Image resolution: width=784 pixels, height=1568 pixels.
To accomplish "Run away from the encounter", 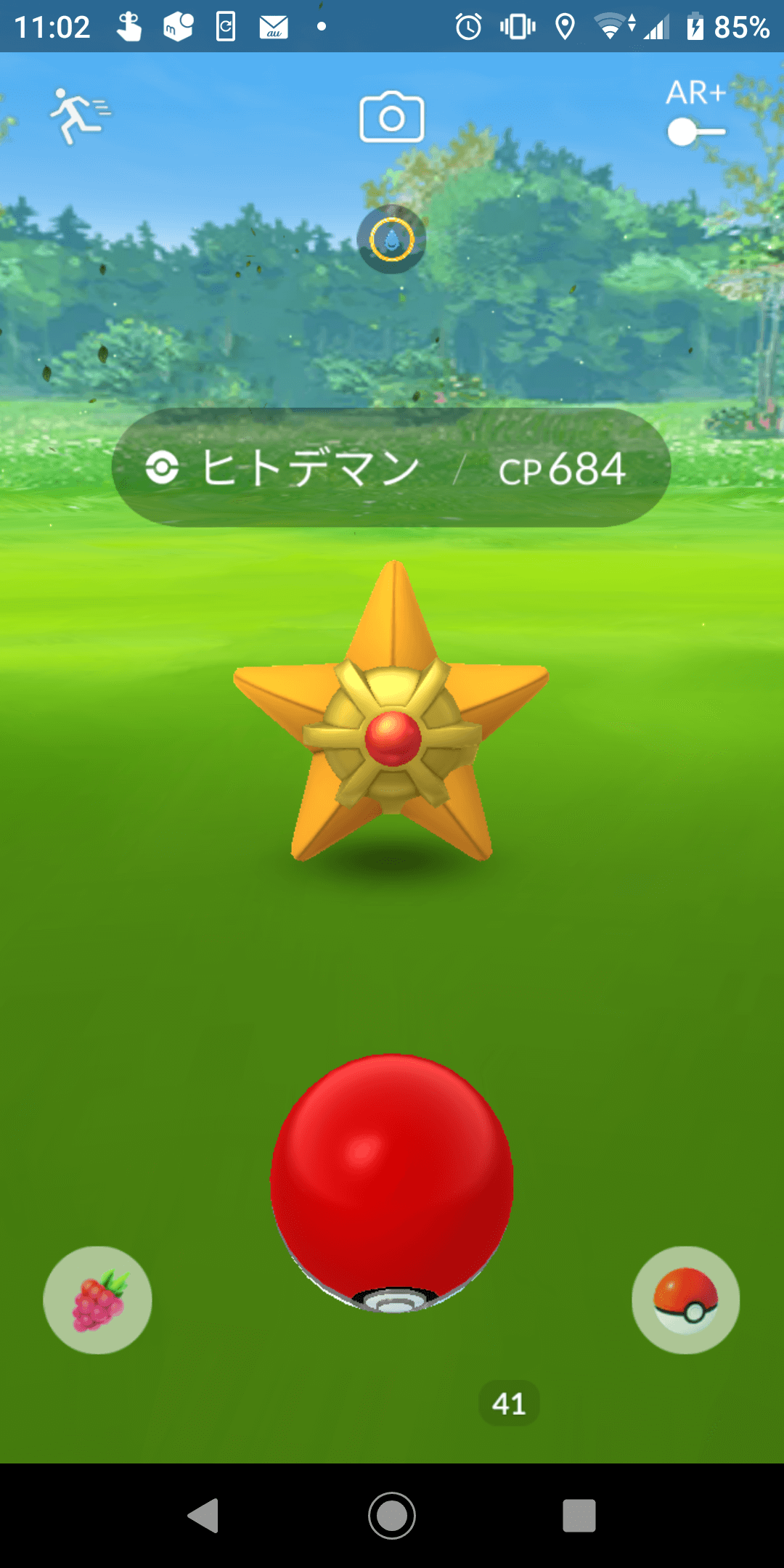I will (79, 116).
